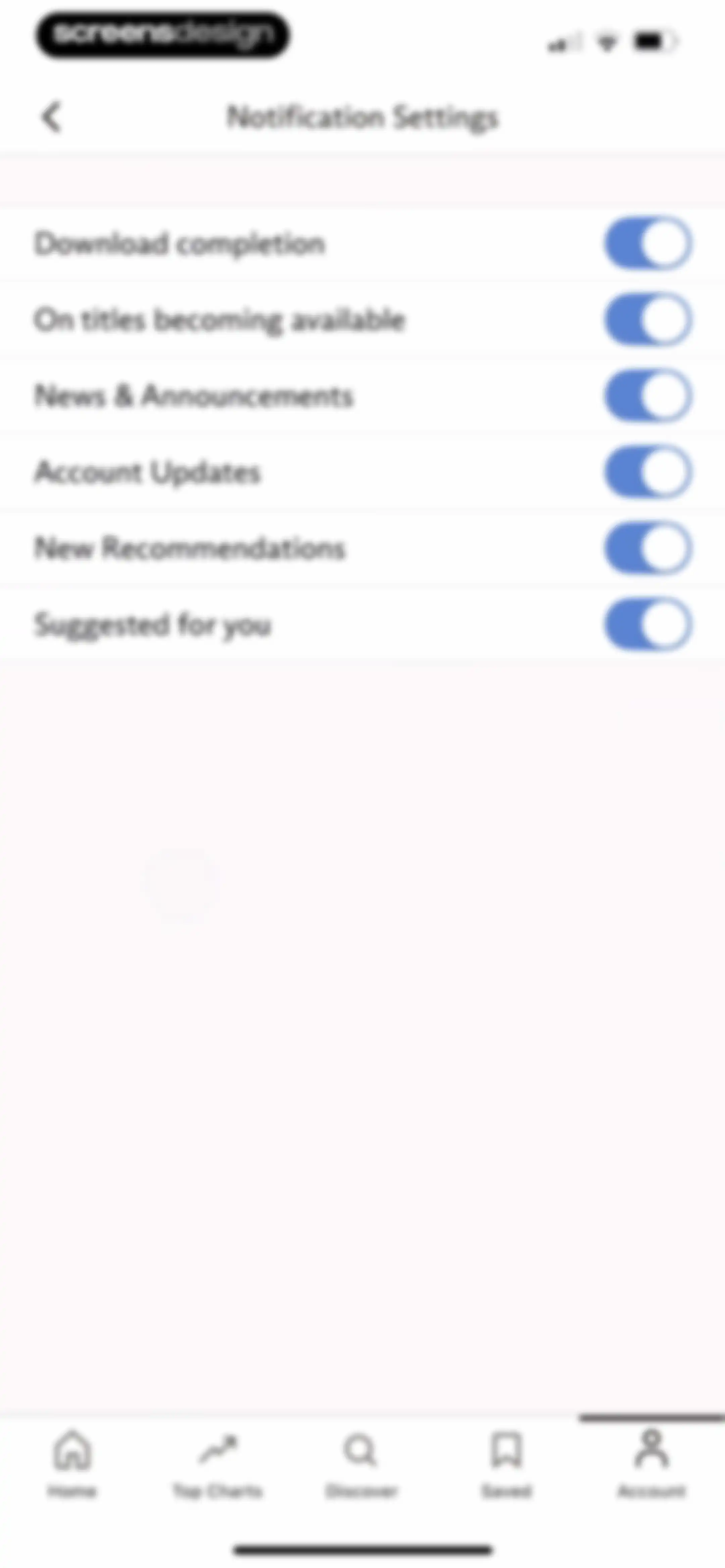Go back from Notification Settings
The height and width of the screenshot is (1568, 725).
click(52, 116)
